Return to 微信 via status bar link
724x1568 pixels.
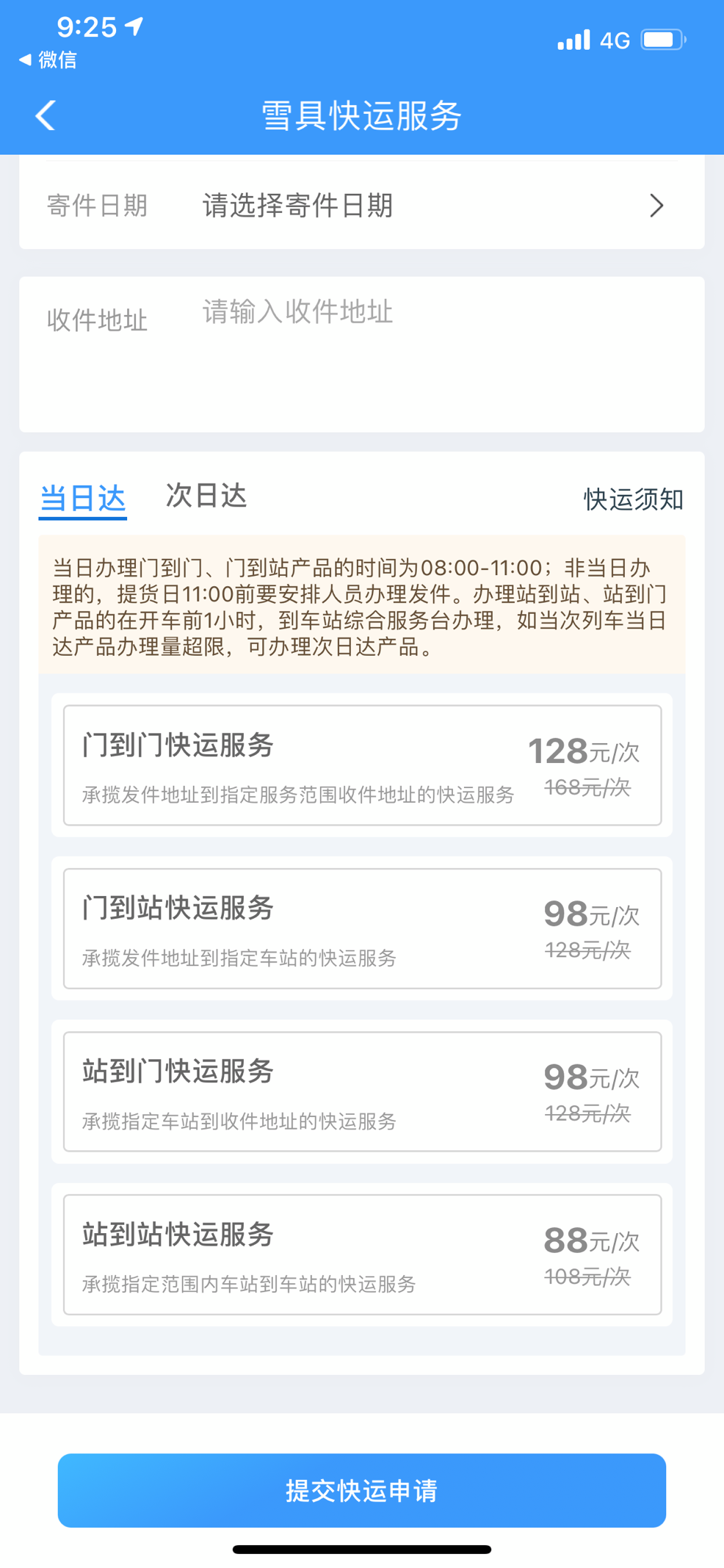click(x=48, y=60)
